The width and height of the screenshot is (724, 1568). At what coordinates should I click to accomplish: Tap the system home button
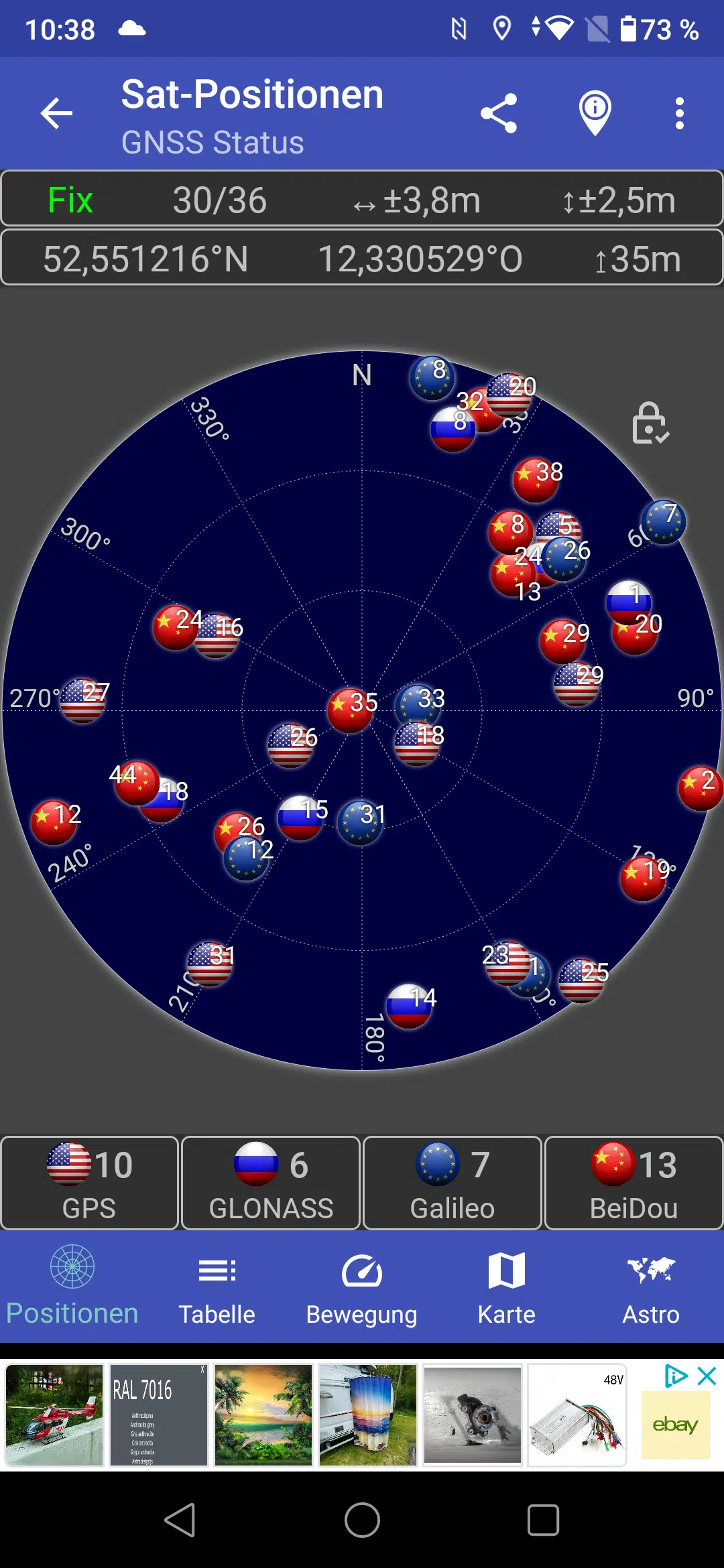(x=362, y=1520)
